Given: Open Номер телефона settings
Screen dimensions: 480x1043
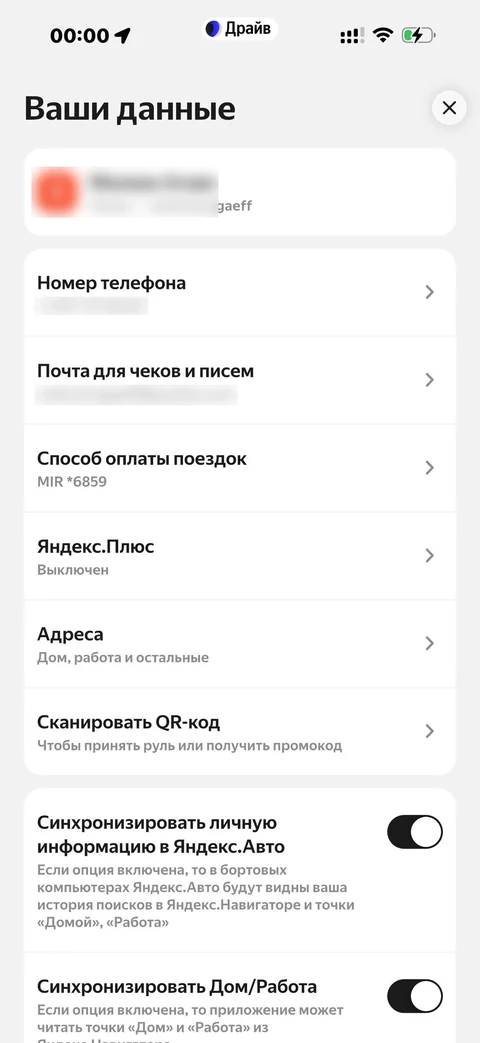Looking at the screenshot, I should 240,292.
